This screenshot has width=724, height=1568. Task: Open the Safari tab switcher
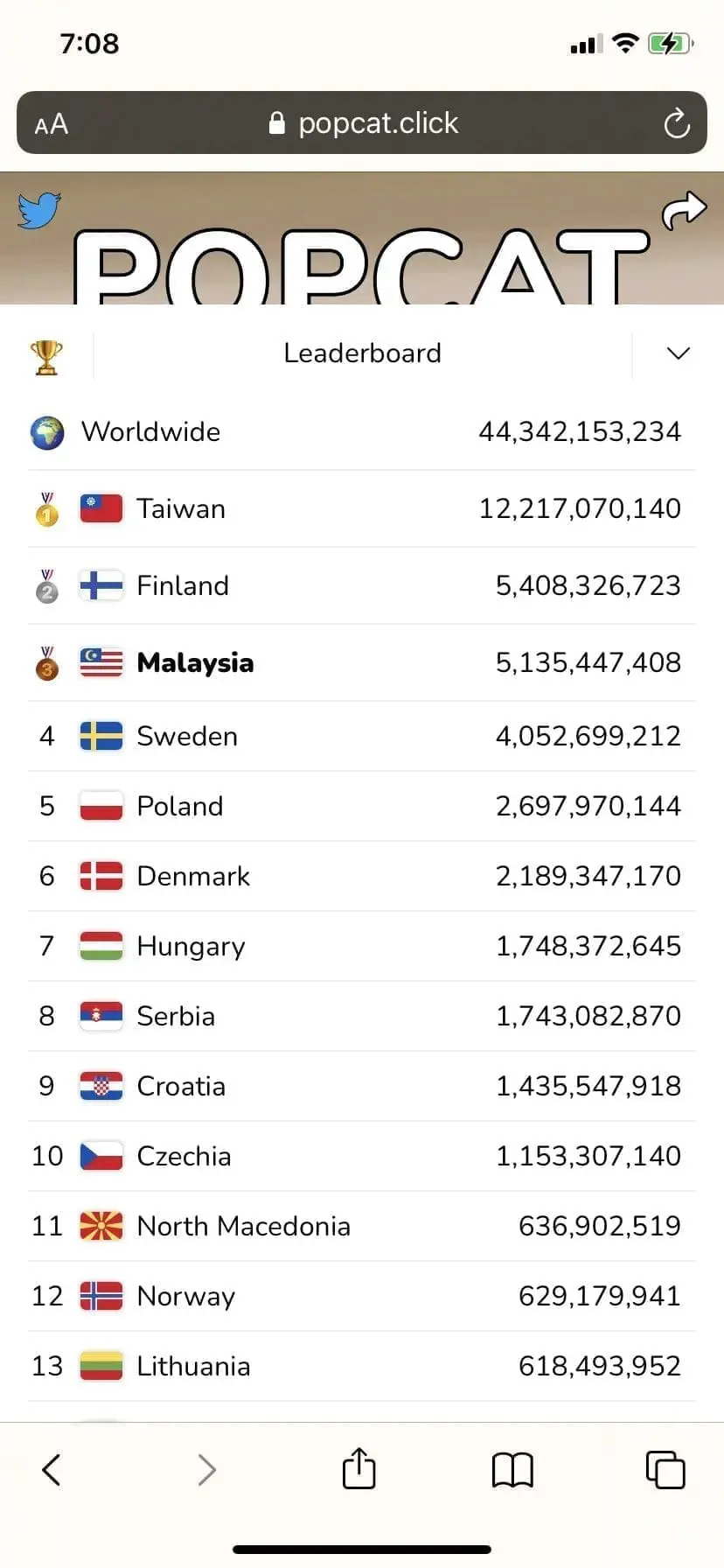(x=665, y=1470)
